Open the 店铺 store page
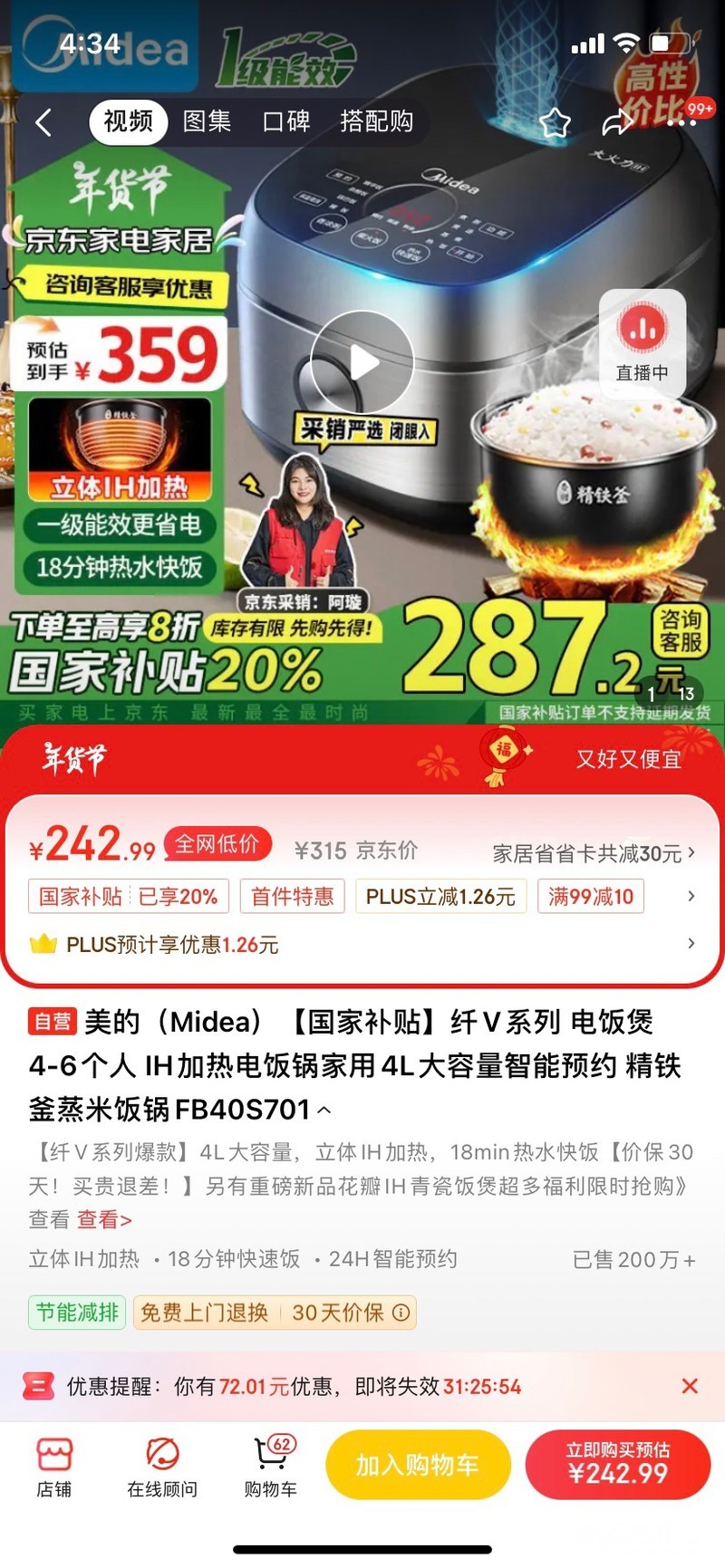This screenshot has width=725, height=1568. (x=54, y=1467)
